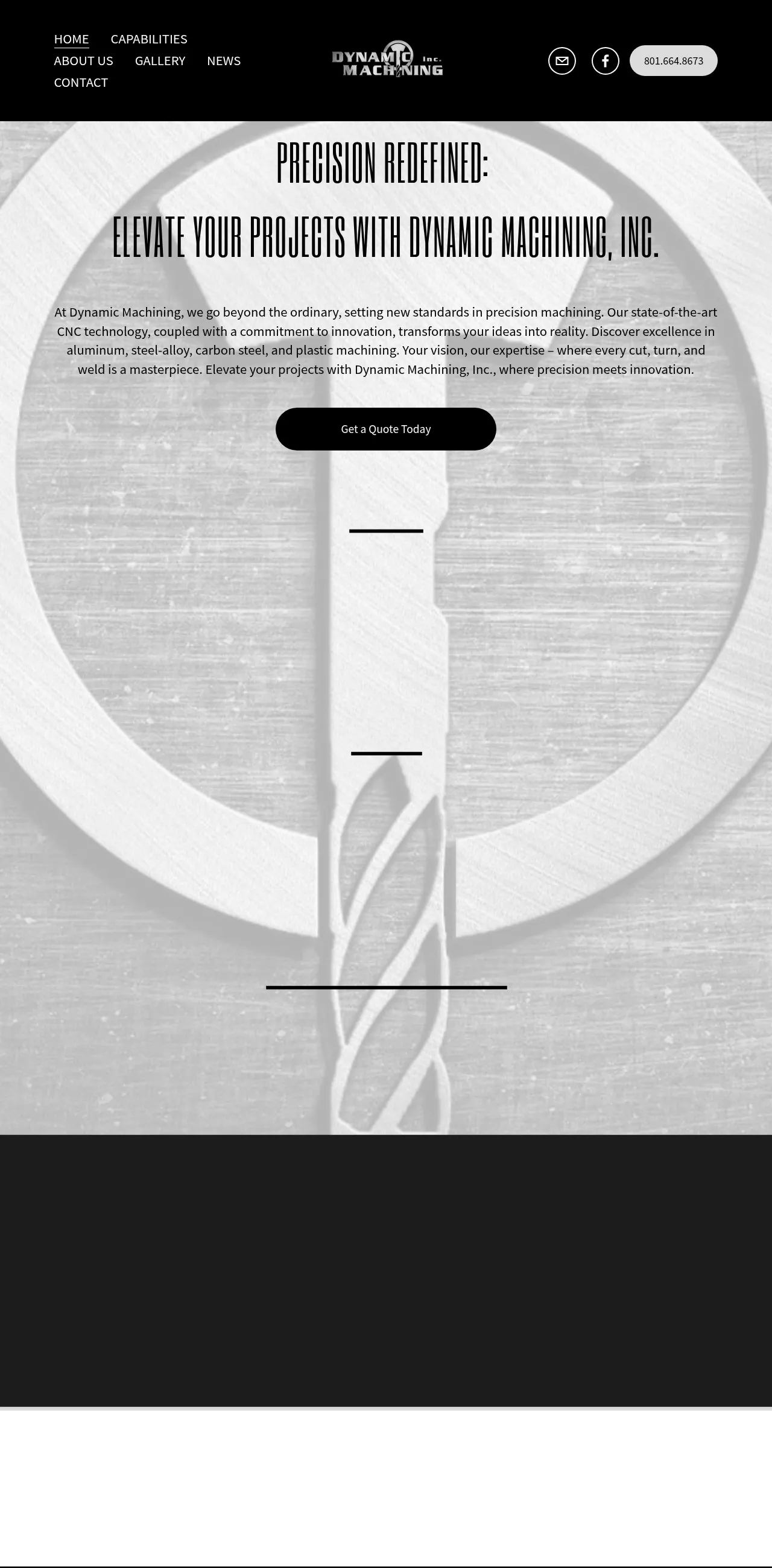Go to the Capabilities page

[148, 39]
